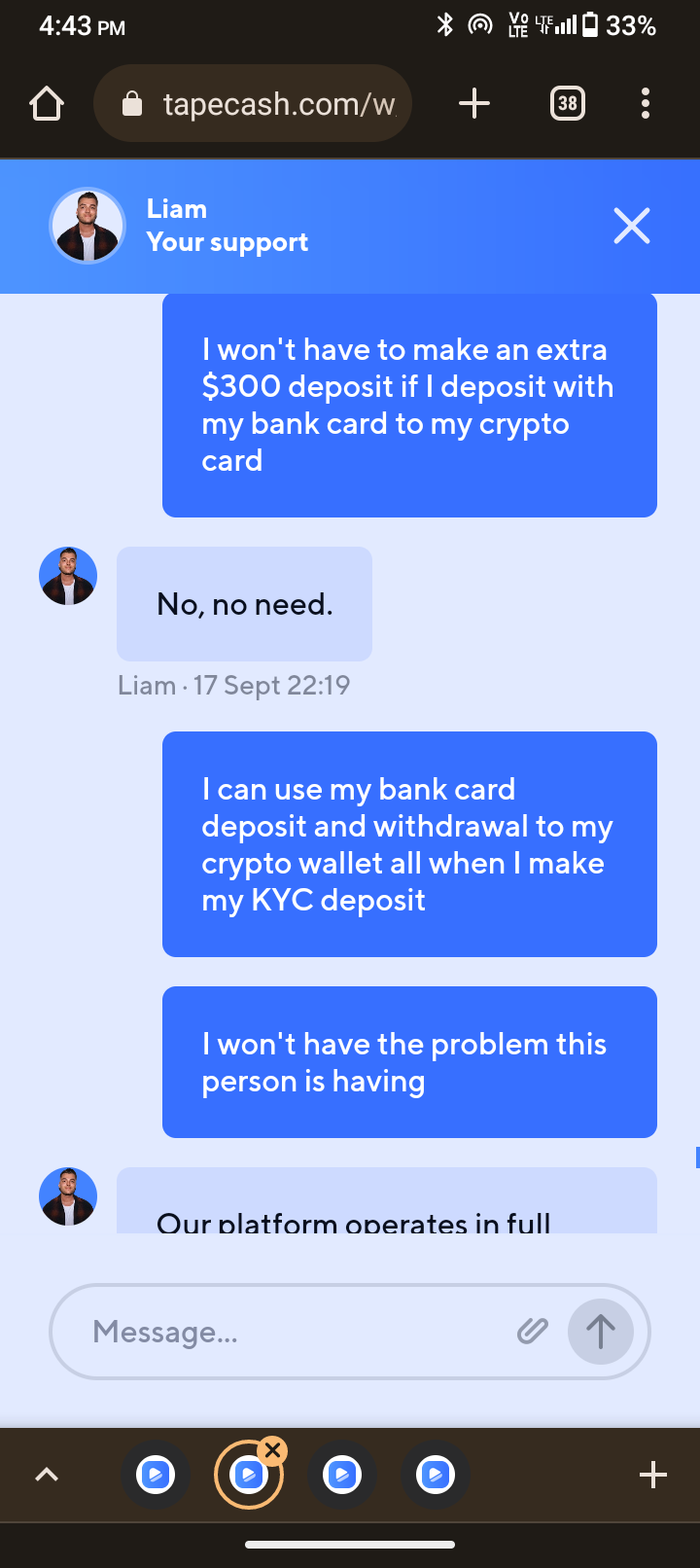Viewport: 700px width, 1568px height.
Task: Attach a file with the paperclip icon
Action: pos(532,1331)
